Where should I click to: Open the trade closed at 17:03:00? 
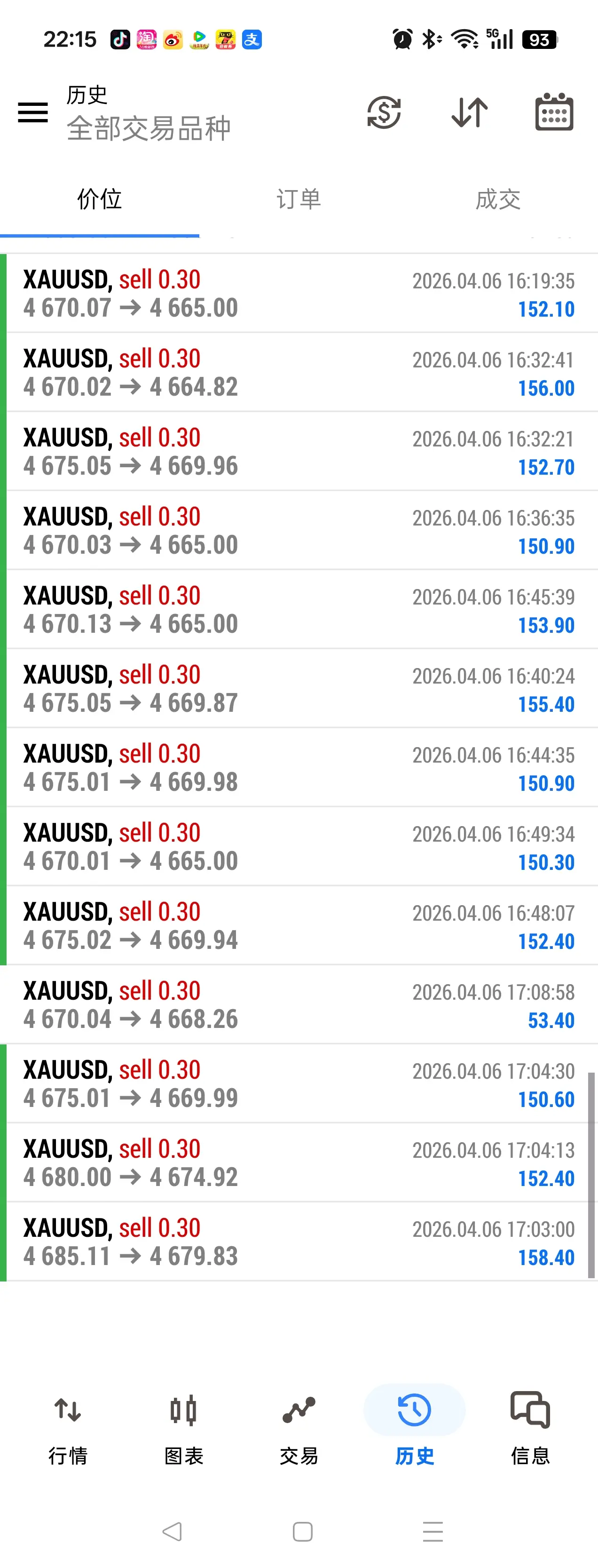[299, 1242]
